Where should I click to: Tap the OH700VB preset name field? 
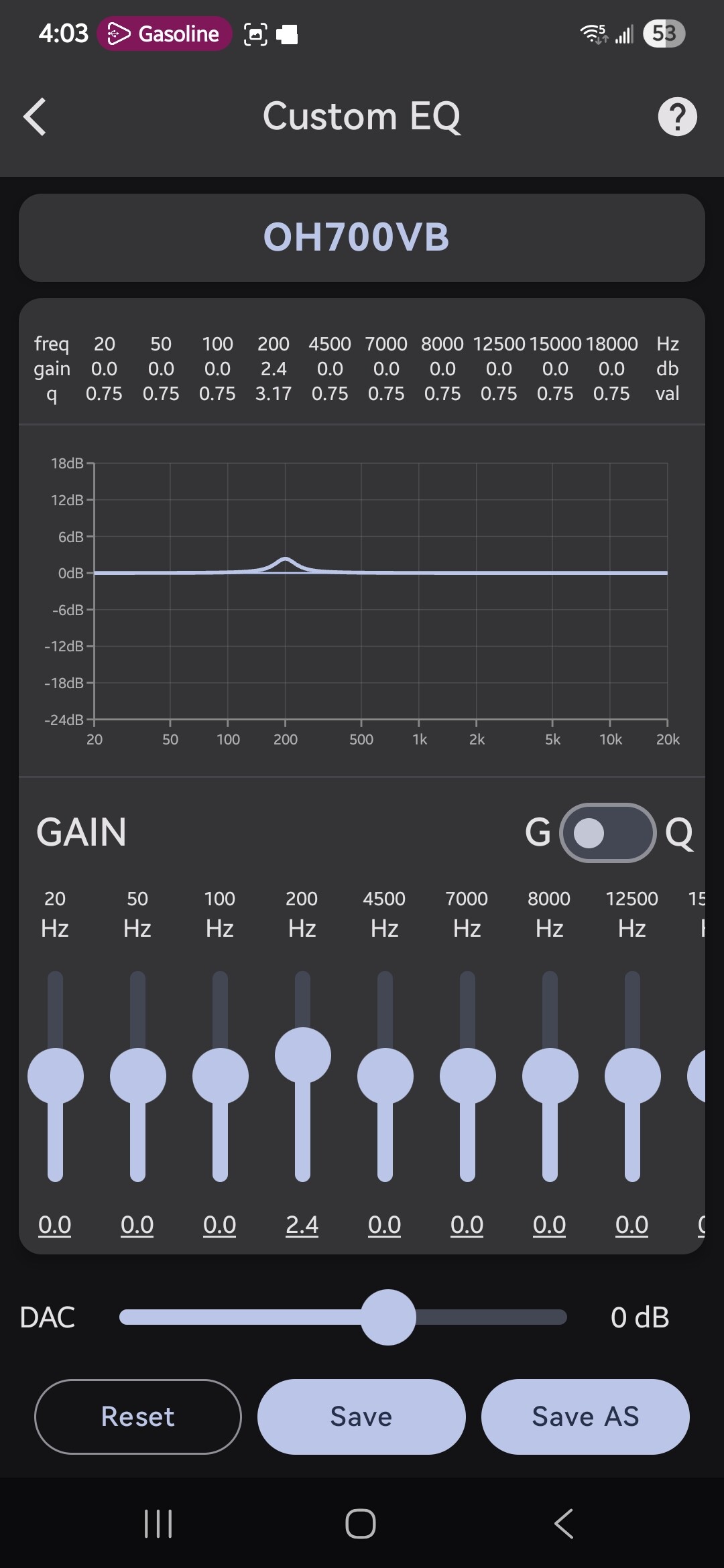click(x=362, y=237)
